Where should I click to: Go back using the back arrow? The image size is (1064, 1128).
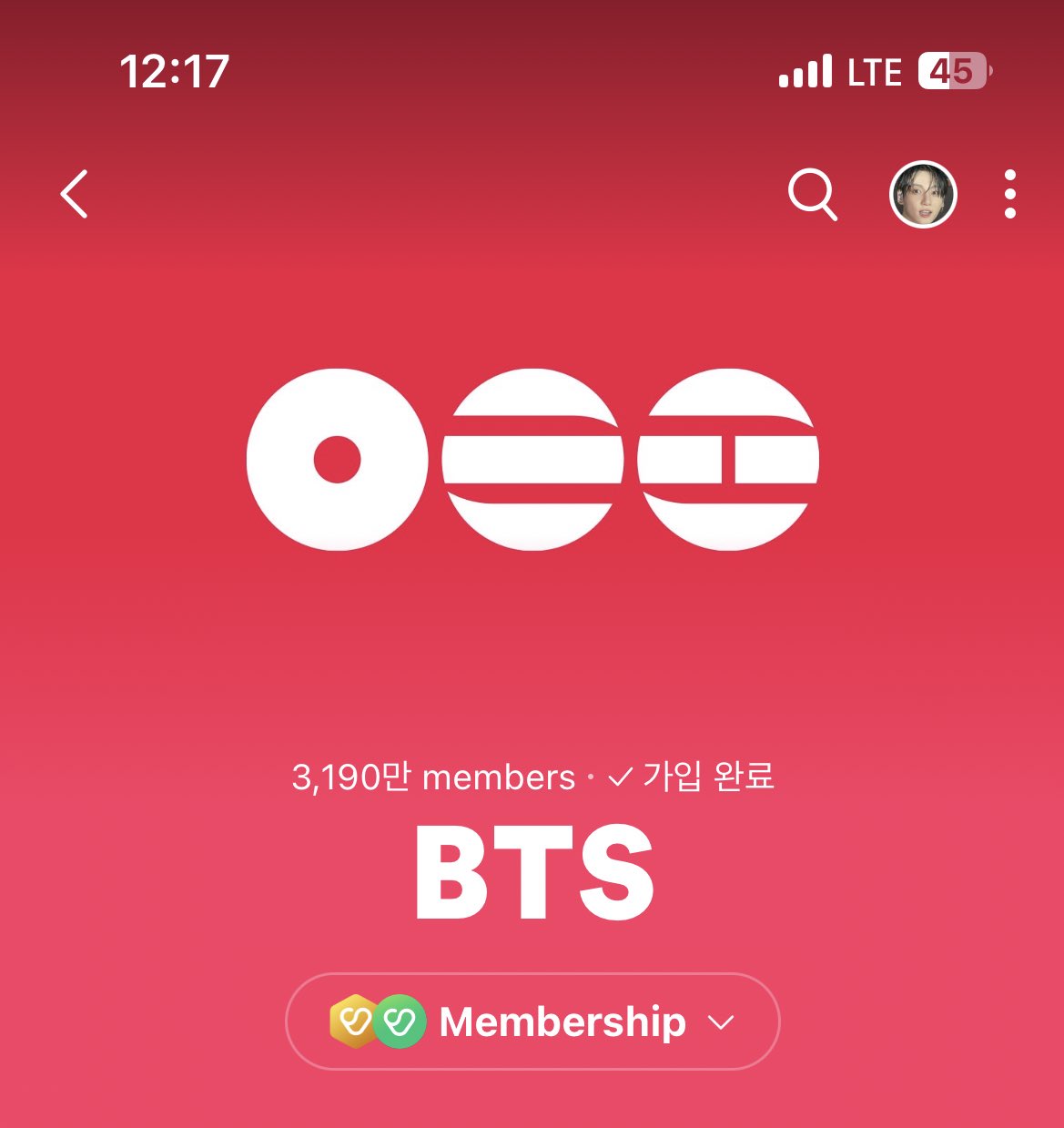[x=75, y=194]
